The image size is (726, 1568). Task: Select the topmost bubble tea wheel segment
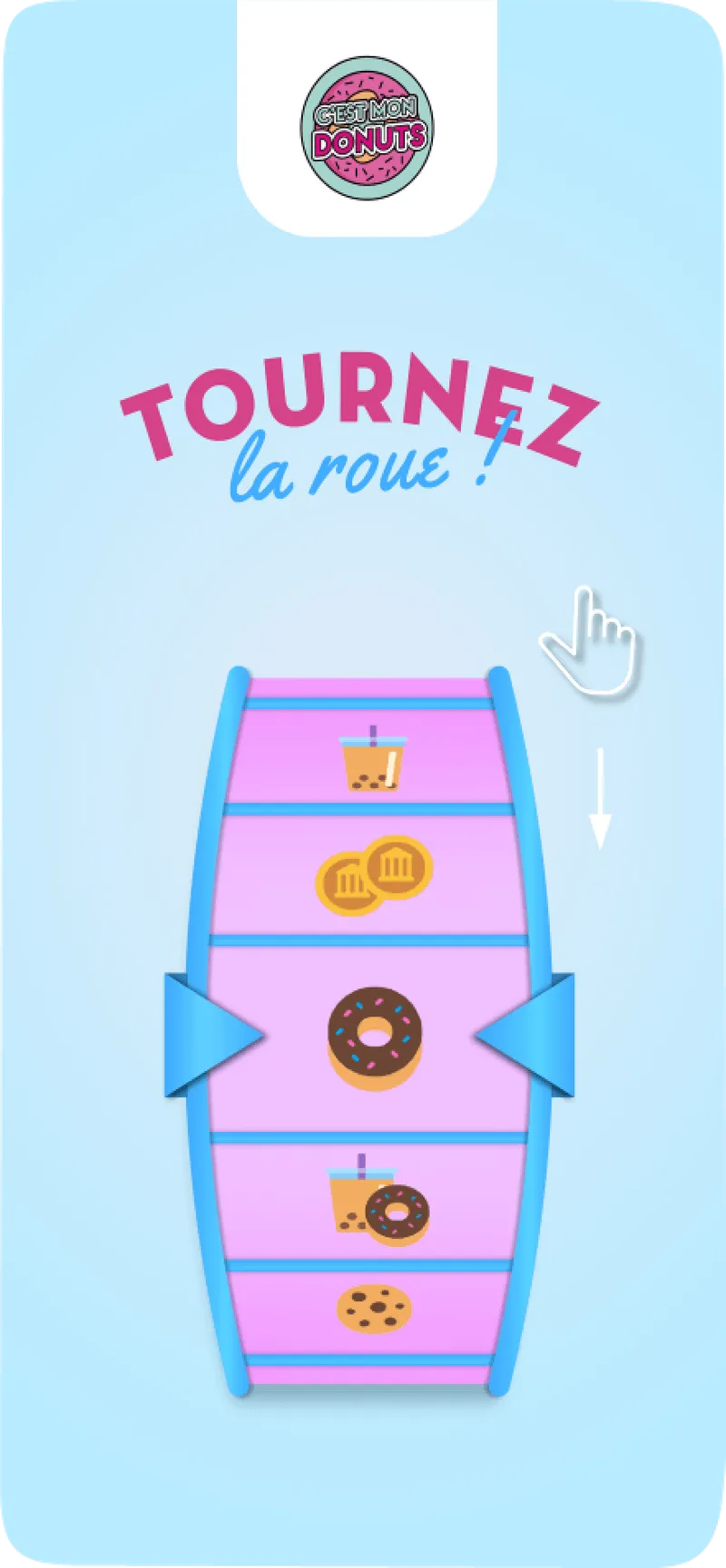click(374, 753)
